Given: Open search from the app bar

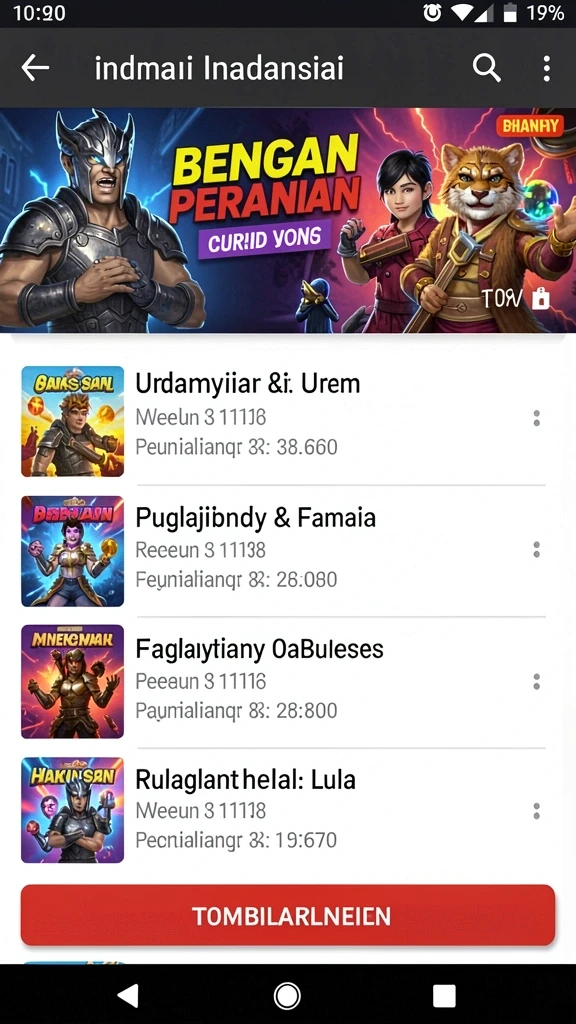Looking at the screenshot, I should [x=487, y=68].
